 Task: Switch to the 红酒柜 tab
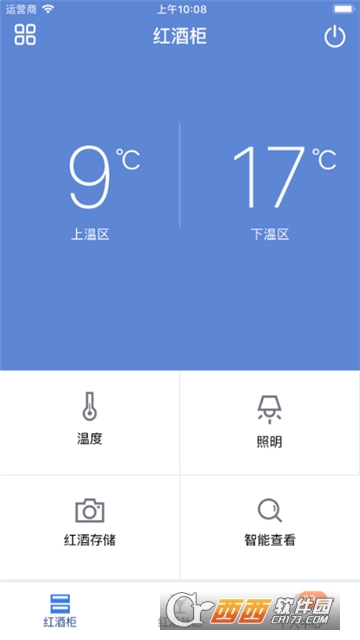tap(60, 611)
